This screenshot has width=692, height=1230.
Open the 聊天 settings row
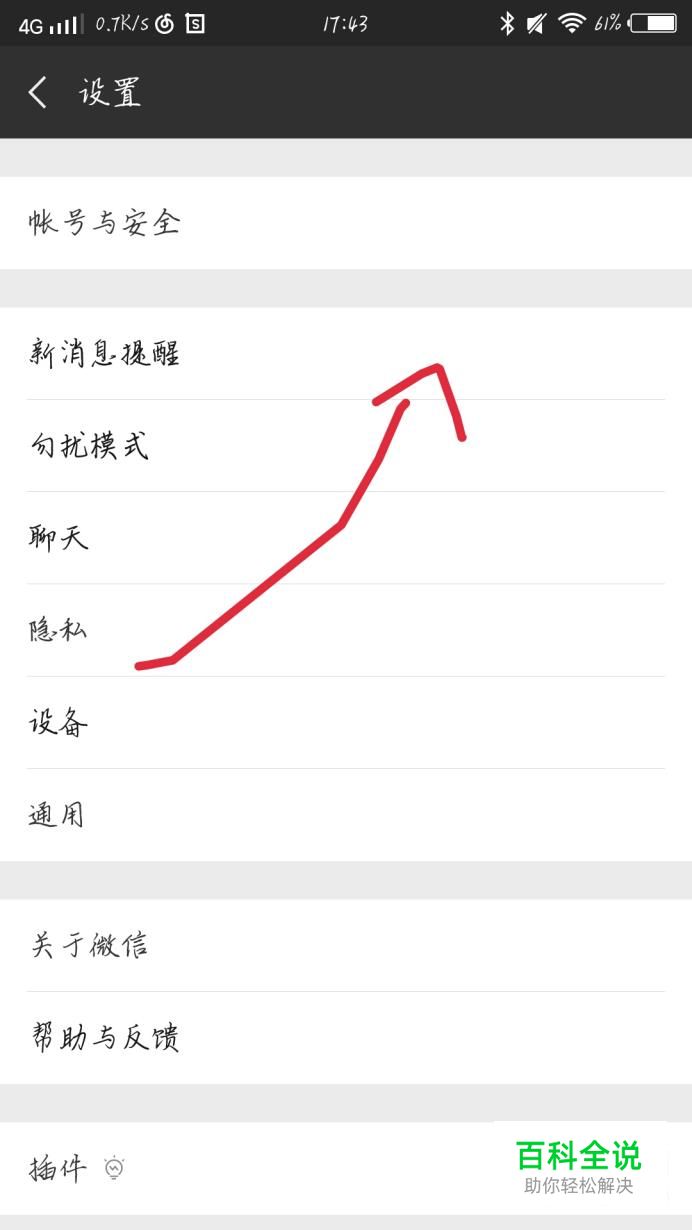(x=346, y=538)
